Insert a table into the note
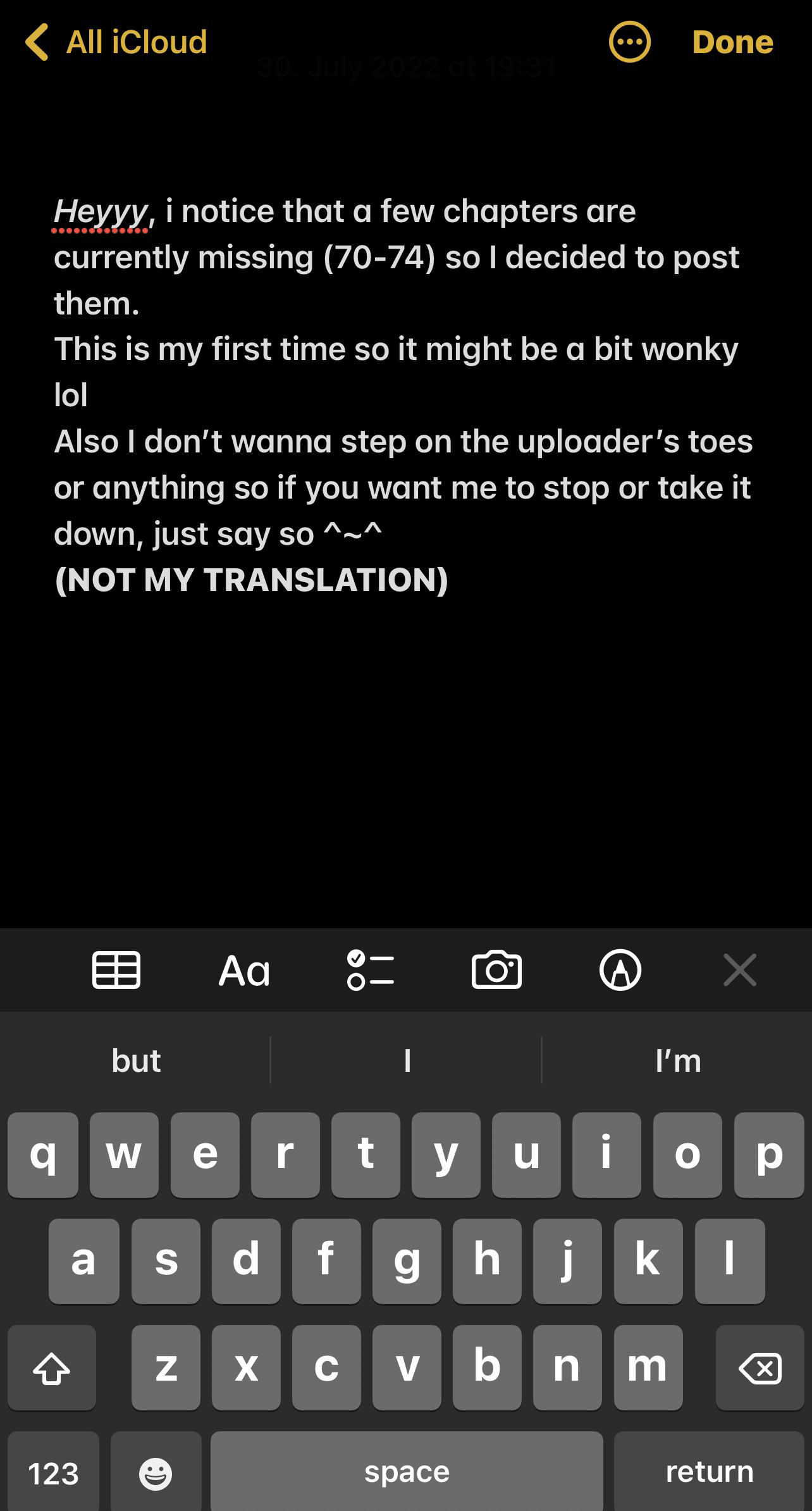 pos(116,970)
